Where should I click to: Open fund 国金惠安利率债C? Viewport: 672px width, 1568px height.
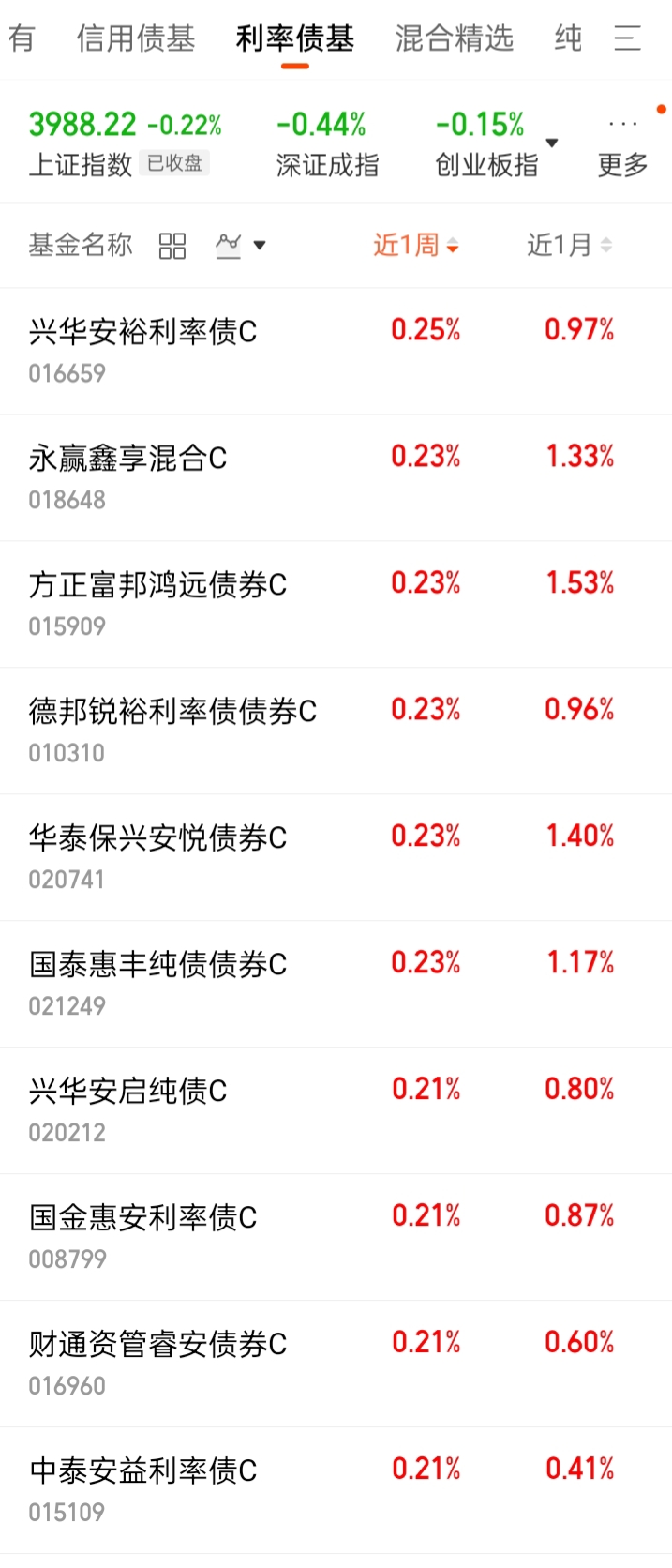336,1238
